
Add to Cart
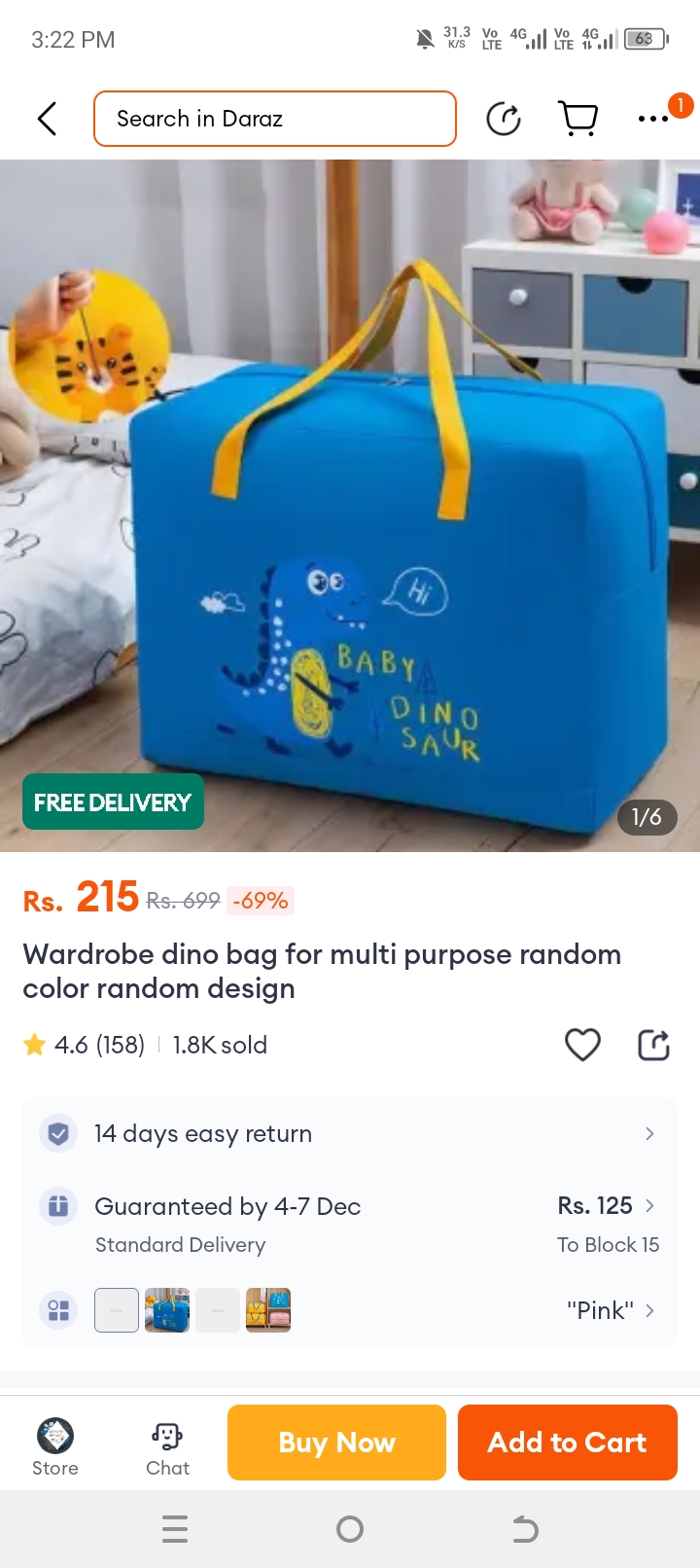[x=567, y=1443]
